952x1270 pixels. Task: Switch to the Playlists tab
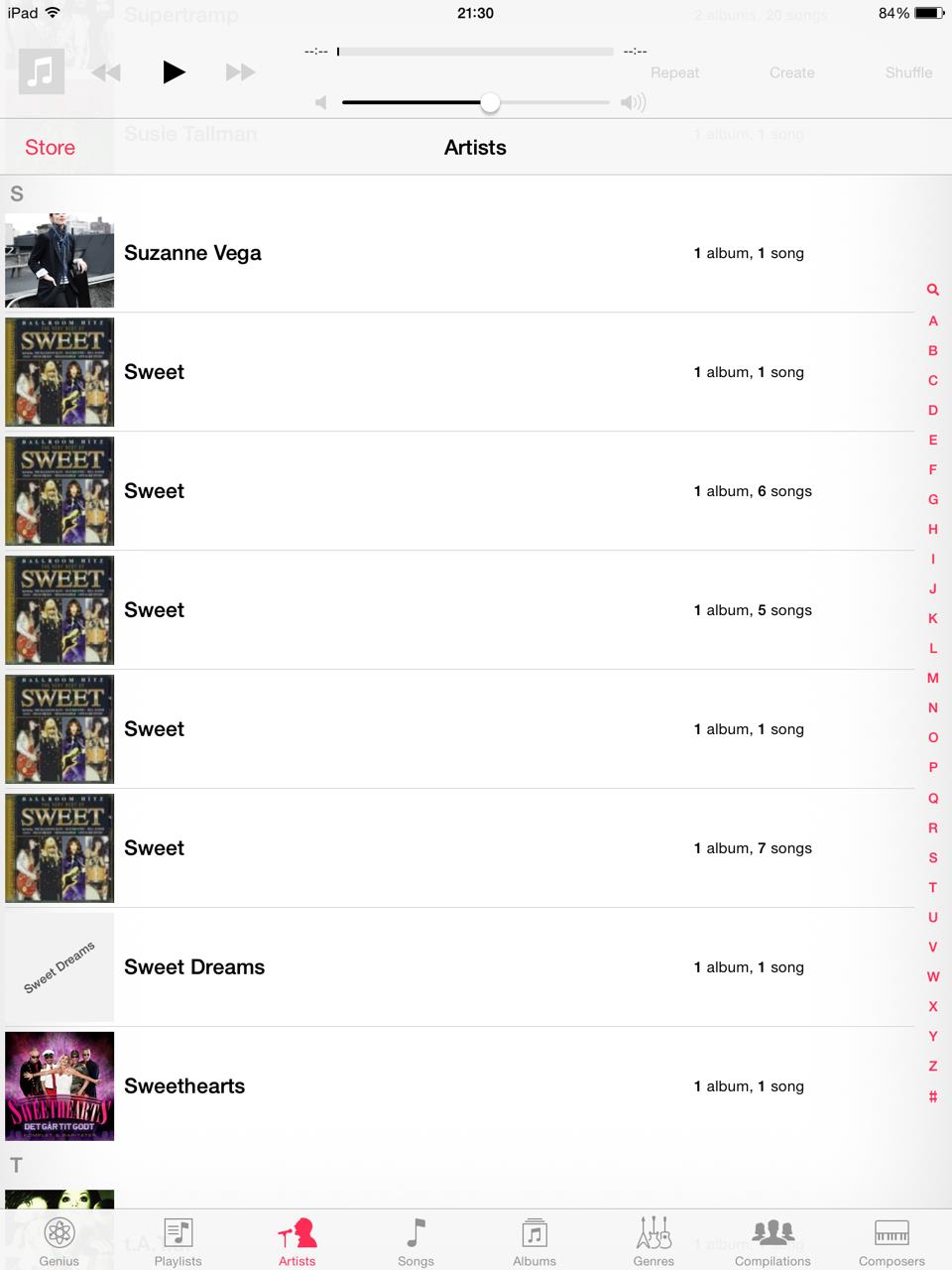click(x=178, y=1241)
